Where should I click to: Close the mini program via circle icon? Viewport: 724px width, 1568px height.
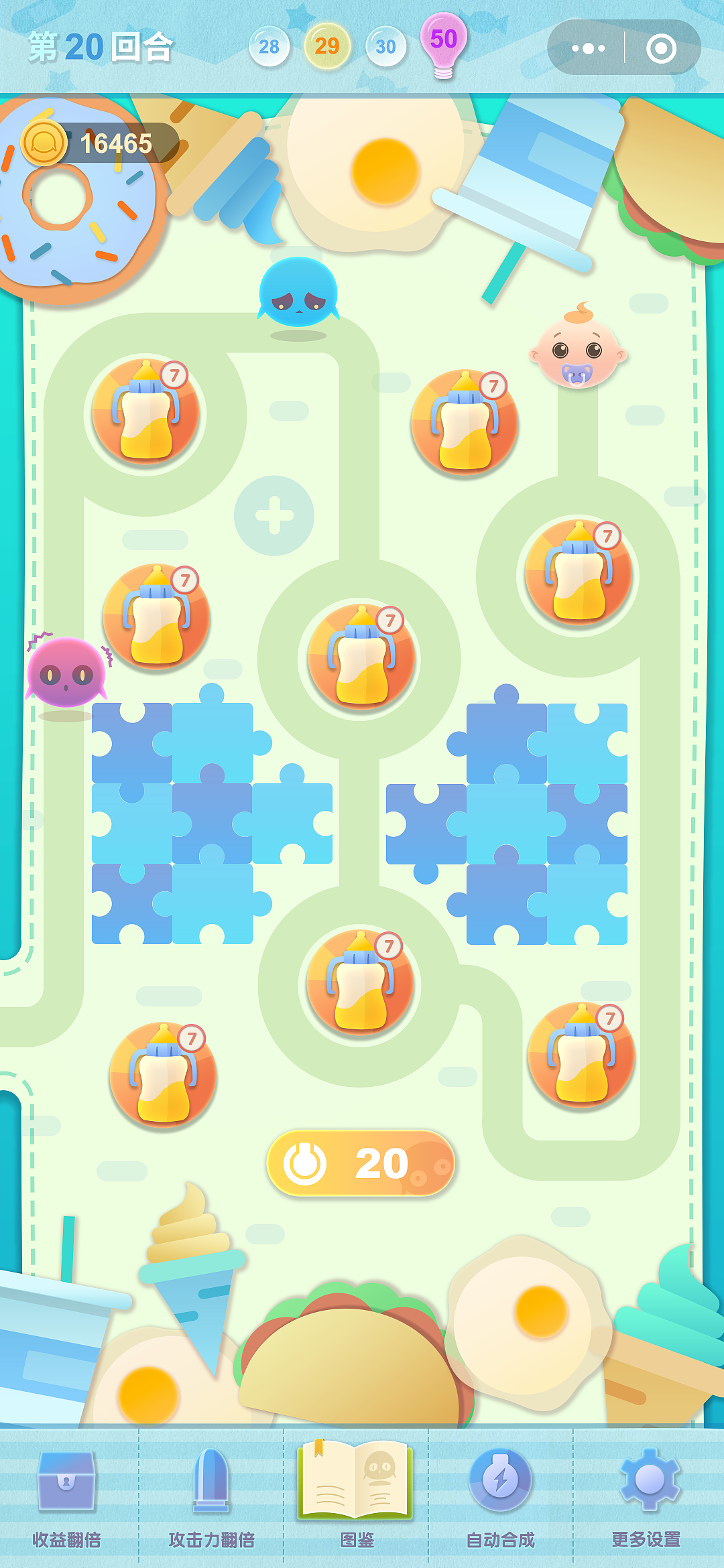(660, 48)
